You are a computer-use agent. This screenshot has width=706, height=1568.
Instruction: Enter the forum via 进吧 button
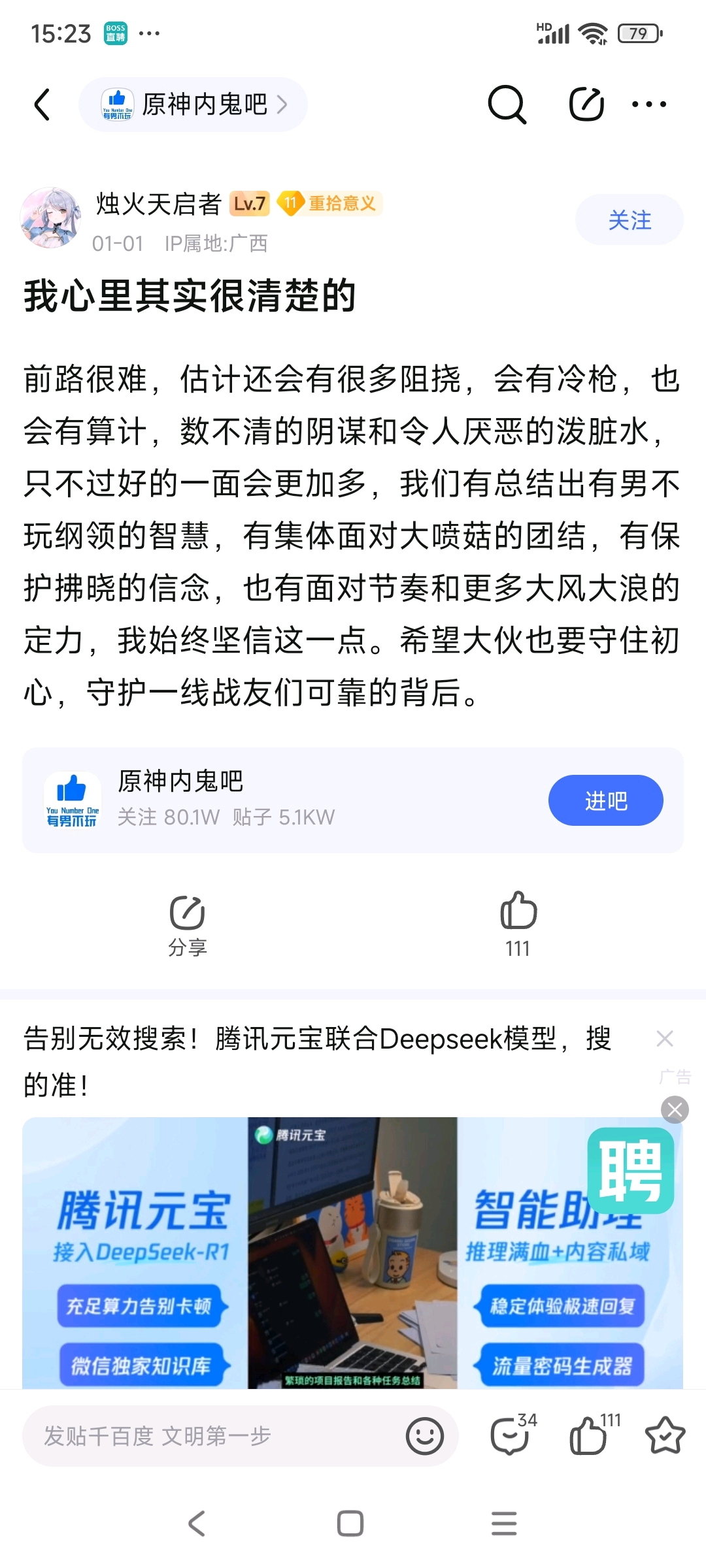605,800
